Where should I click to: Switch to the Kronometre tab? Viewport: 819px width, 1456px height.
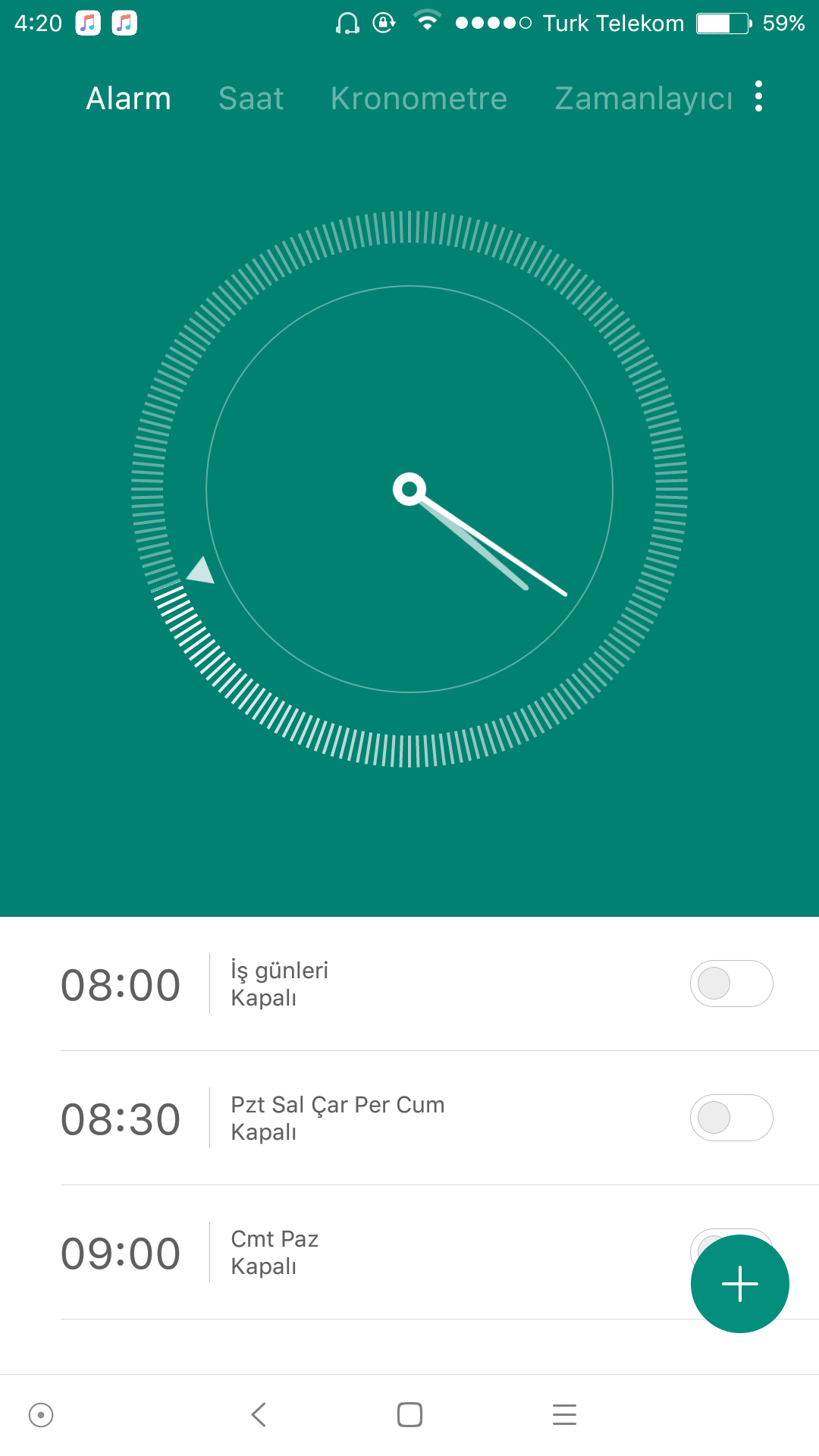(x=419, y=99)
